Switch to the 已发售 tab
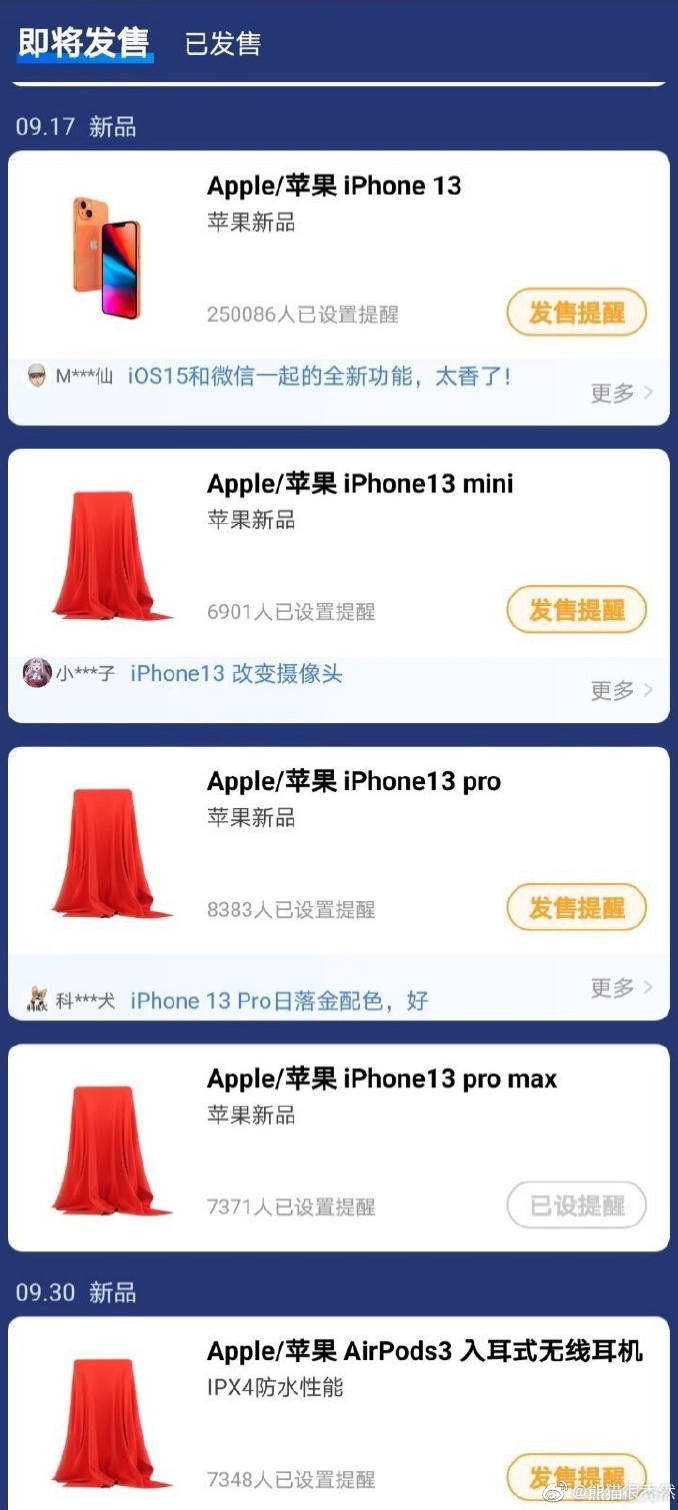Screen dimensions: 678x1510 click(223, 44)
